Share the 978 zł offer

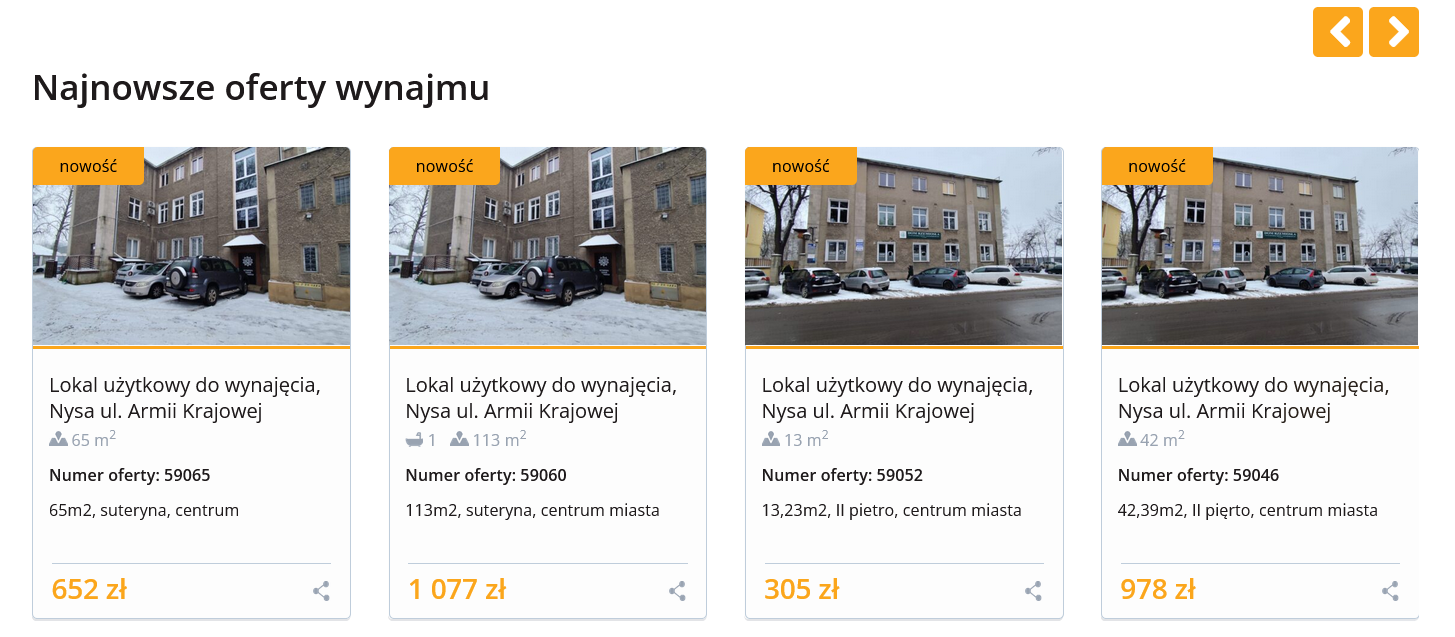point(1389,591)
